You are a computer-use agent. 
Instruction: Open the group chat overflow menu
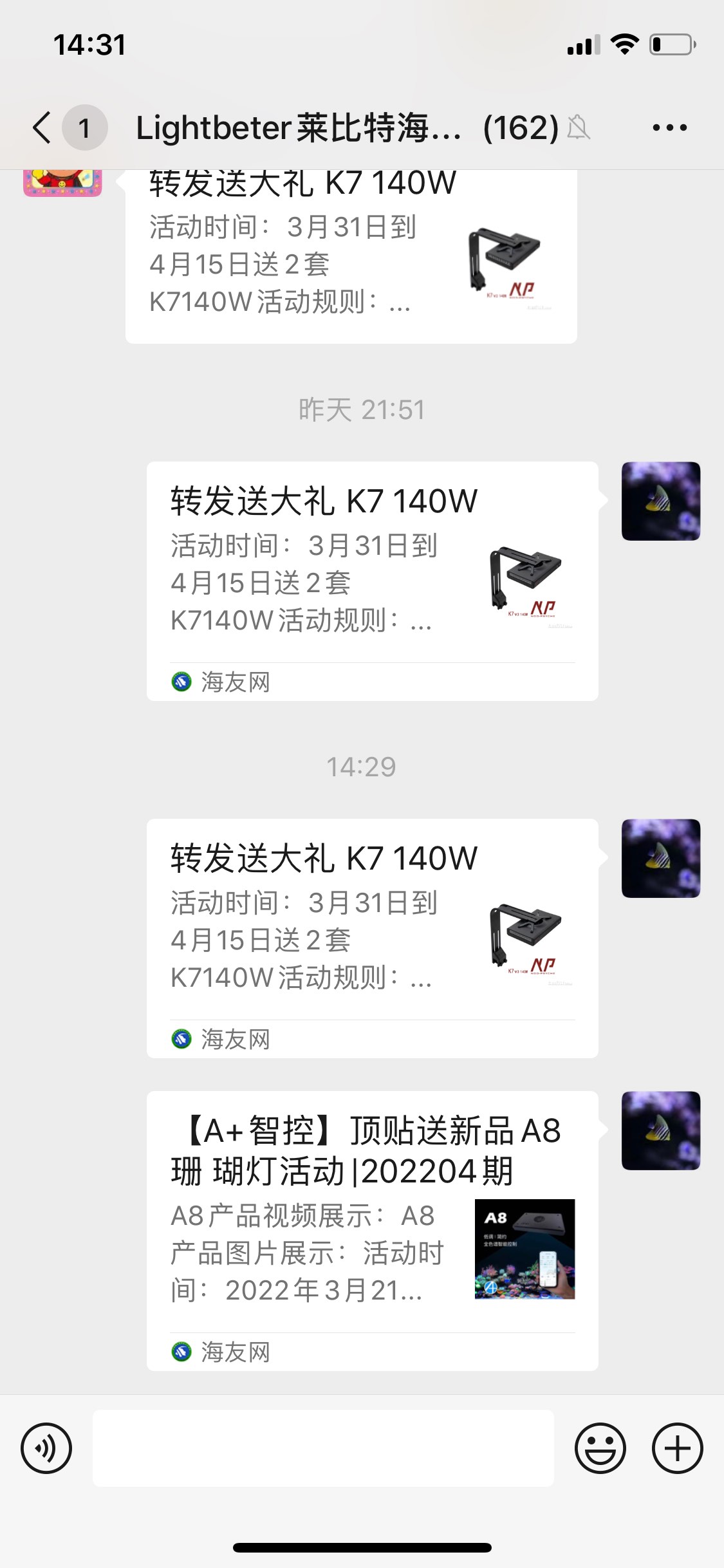[669, 127]
